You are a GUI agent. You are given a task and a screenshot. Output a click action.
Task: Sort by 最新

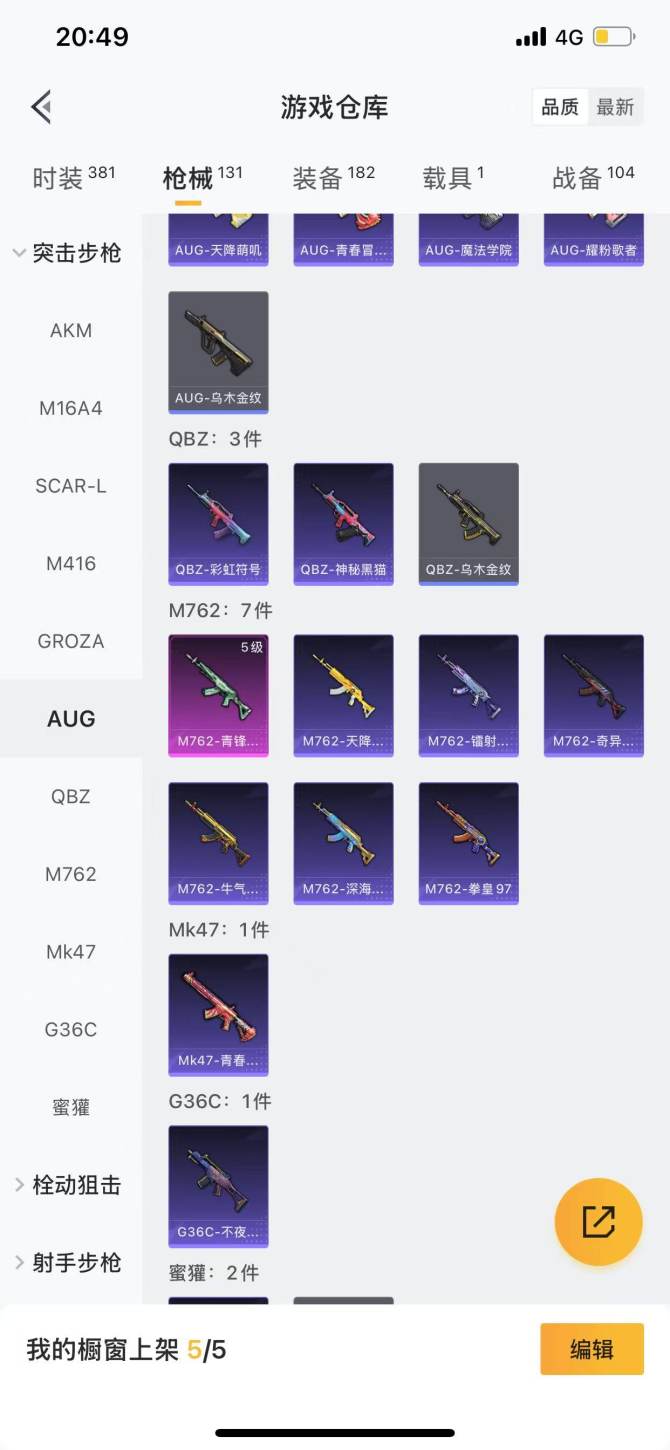point(615,107)
